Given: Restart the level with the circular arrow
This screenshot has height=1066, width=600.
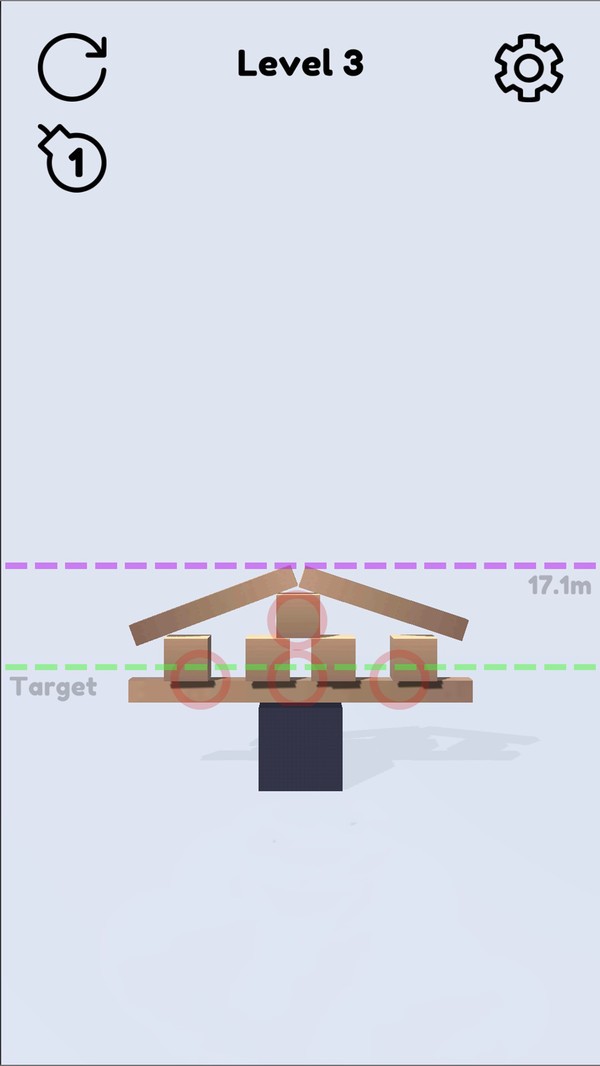Looking at the screenshot, I should pos(73,67).
